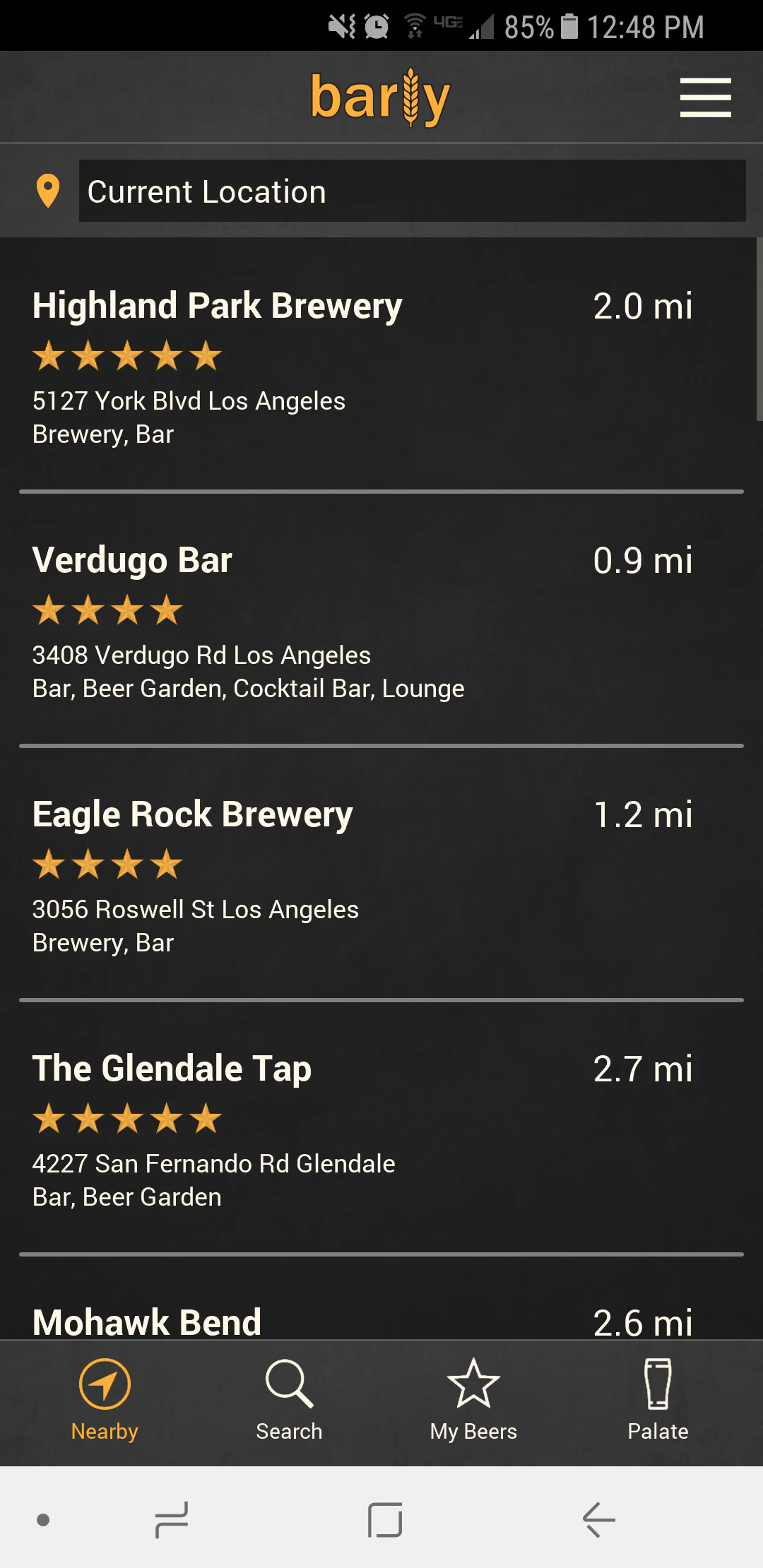The height and width of the screenshot is (1568, 763).
Task: Switch to the Nearby tab
Action: tap(105, 1400)
